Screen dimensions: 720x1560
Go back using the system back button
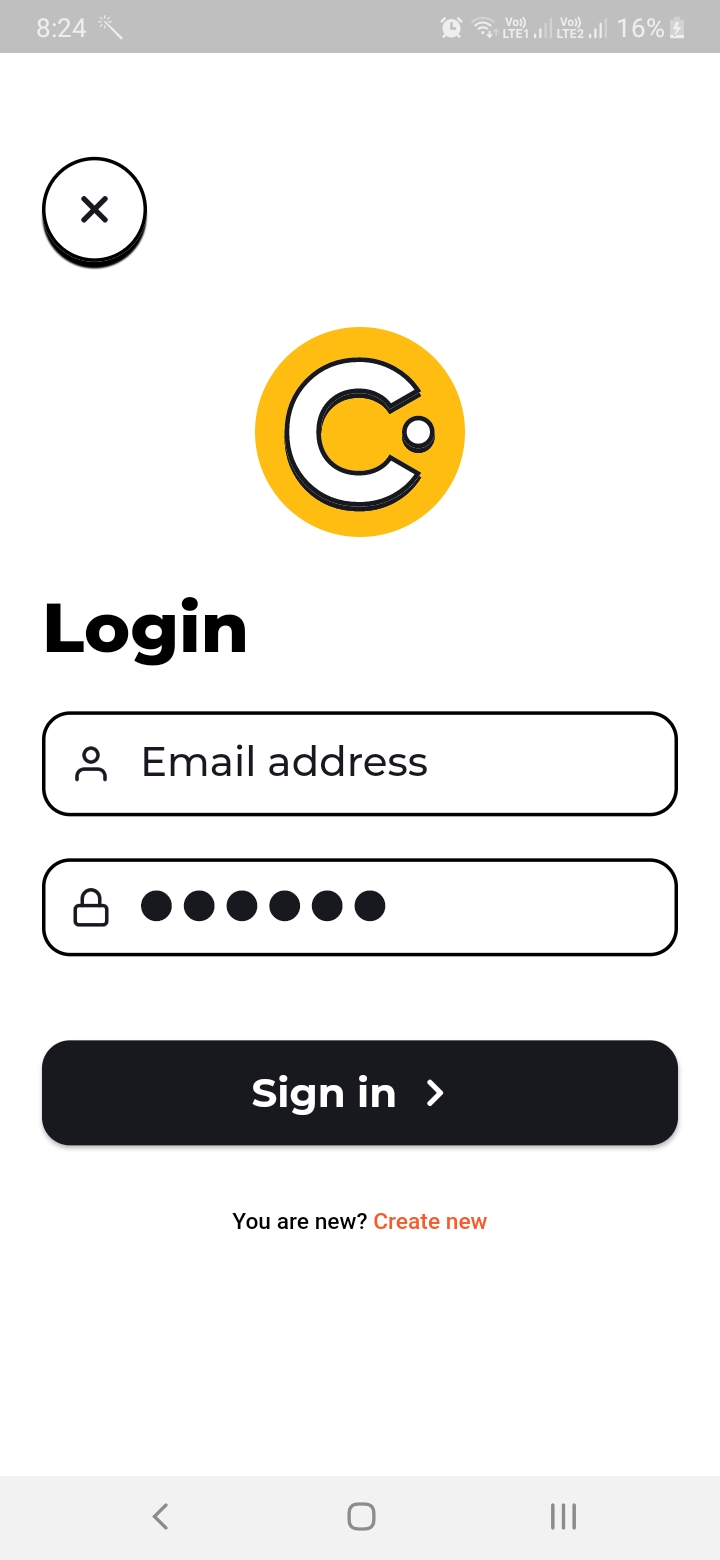coord(160,1517)
